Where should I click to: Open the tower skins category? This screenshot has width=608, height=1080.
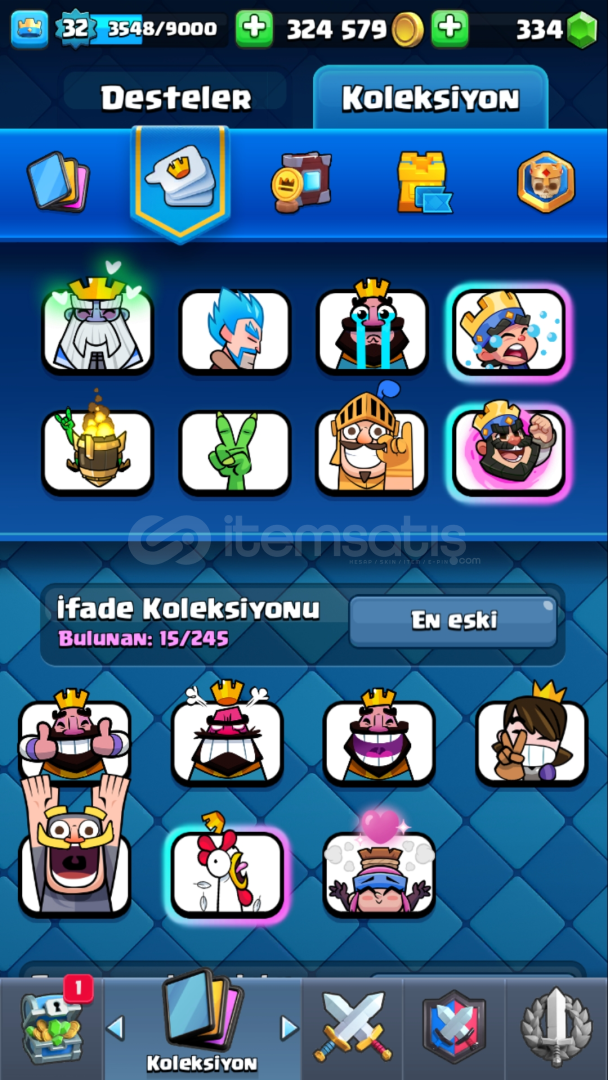[x=423, y=182]
